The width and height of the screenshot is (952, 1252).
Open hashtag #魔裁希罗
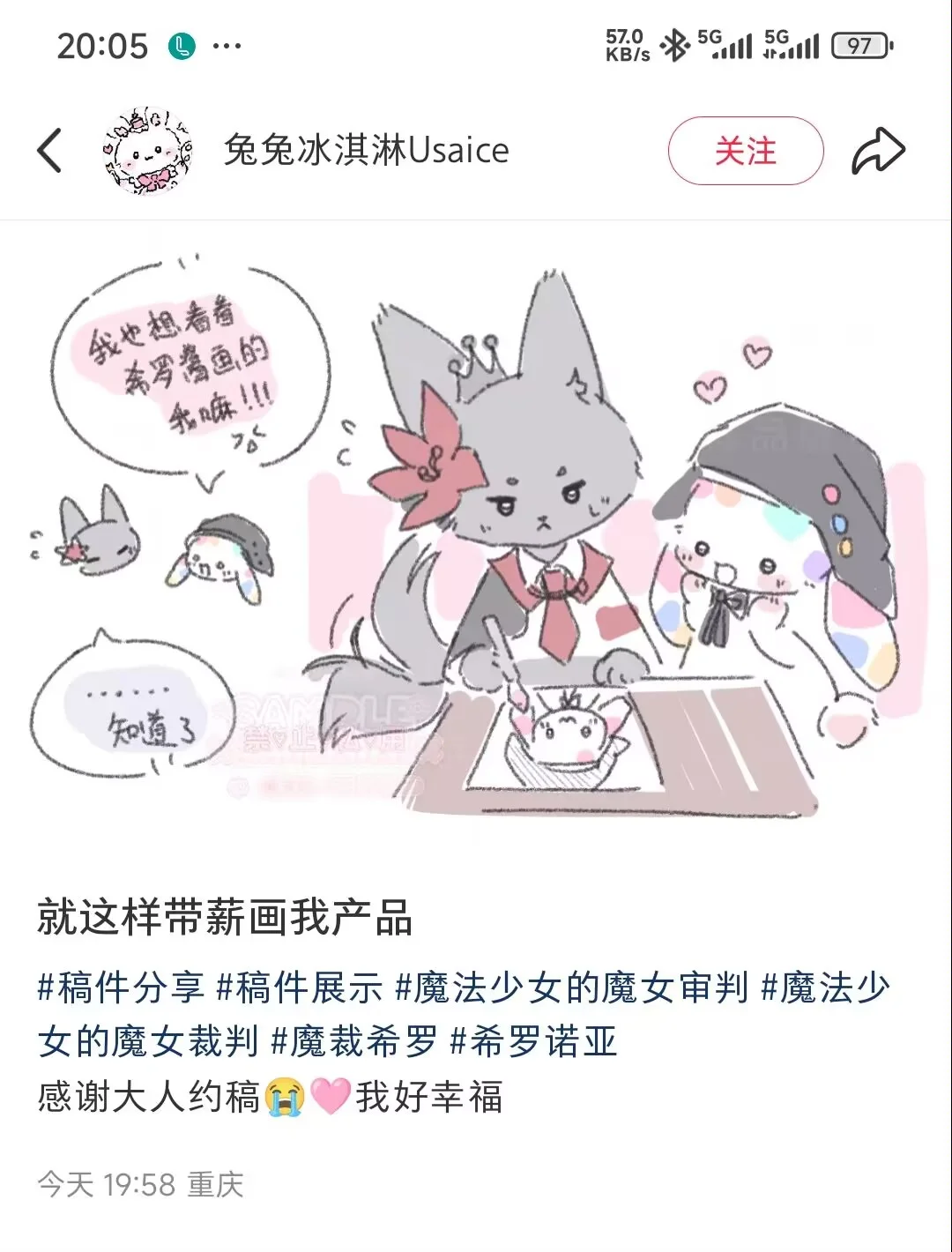[353, 1042]
